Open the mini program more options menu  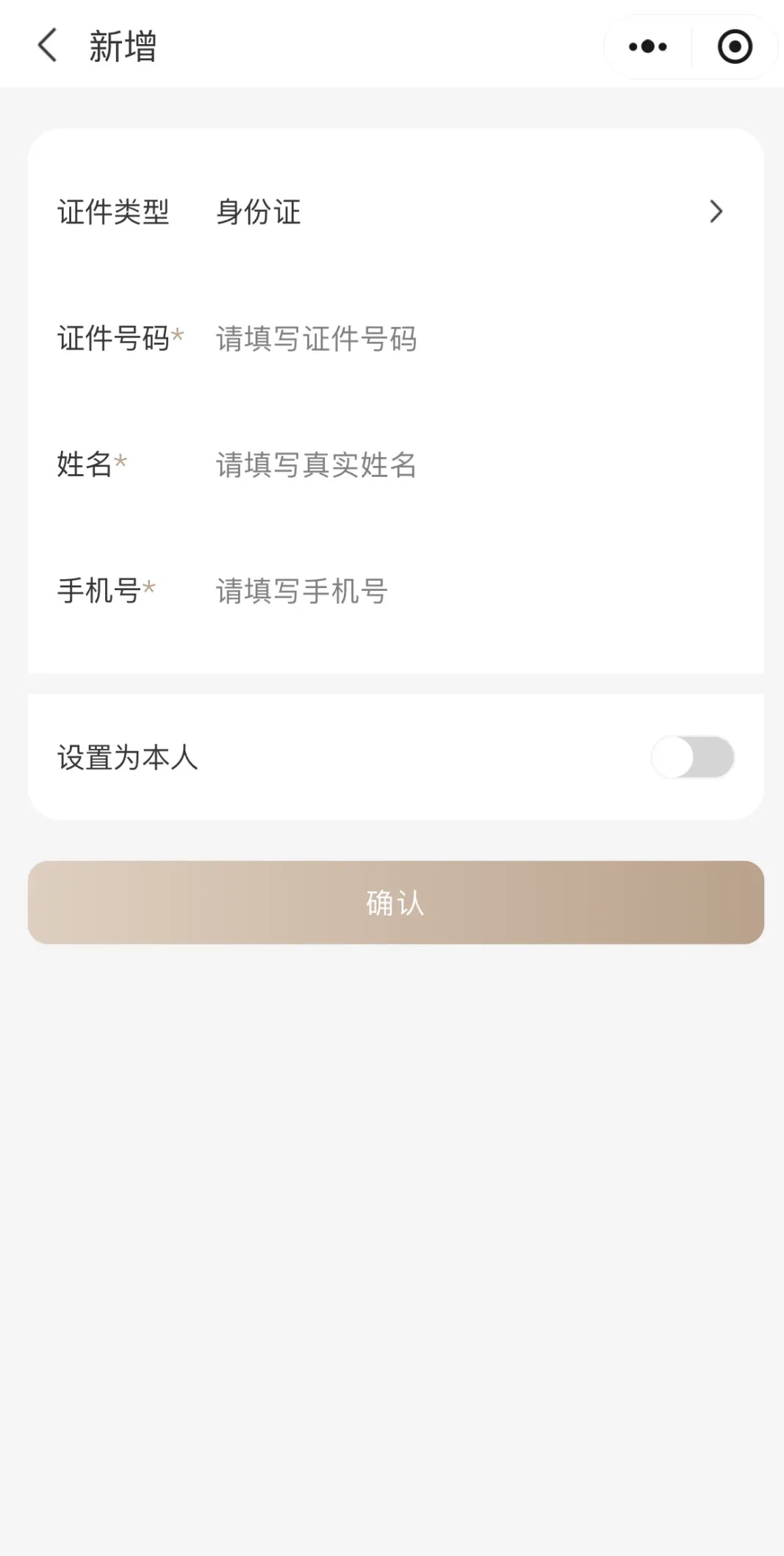[x=648, y=46]
